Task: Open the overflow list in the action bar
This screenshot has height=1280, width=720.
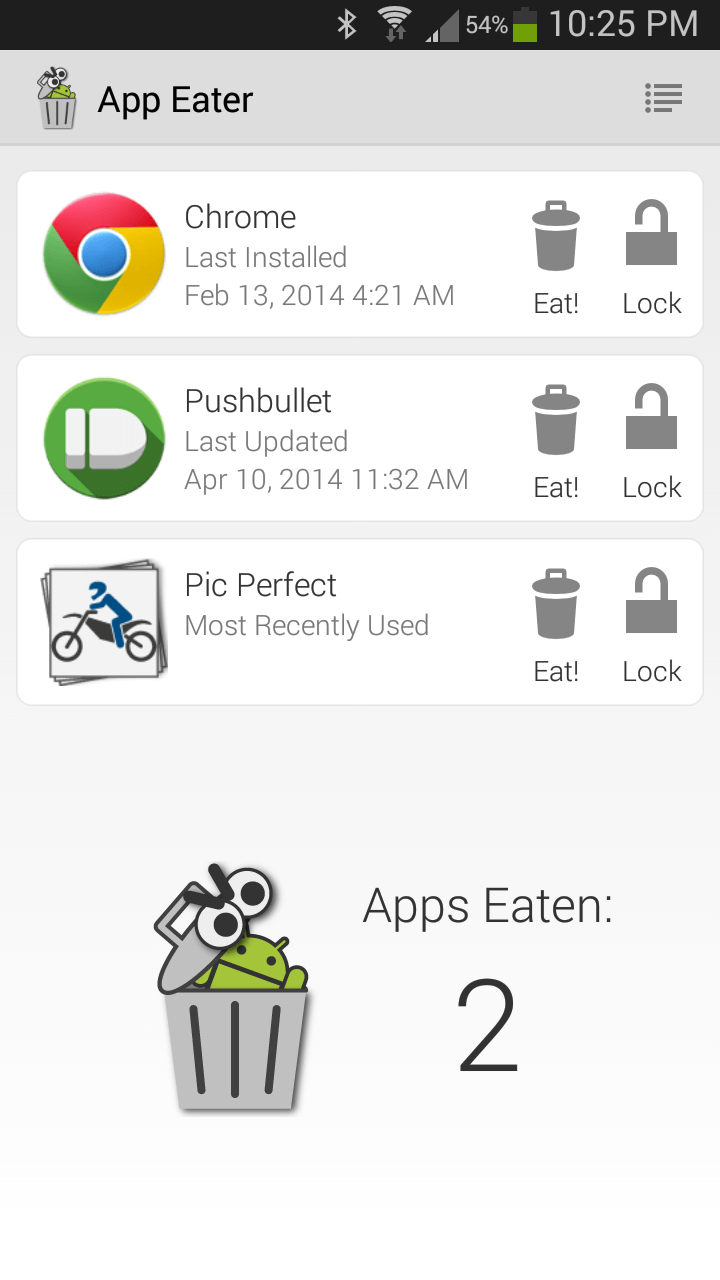Action: coord(663,97)
